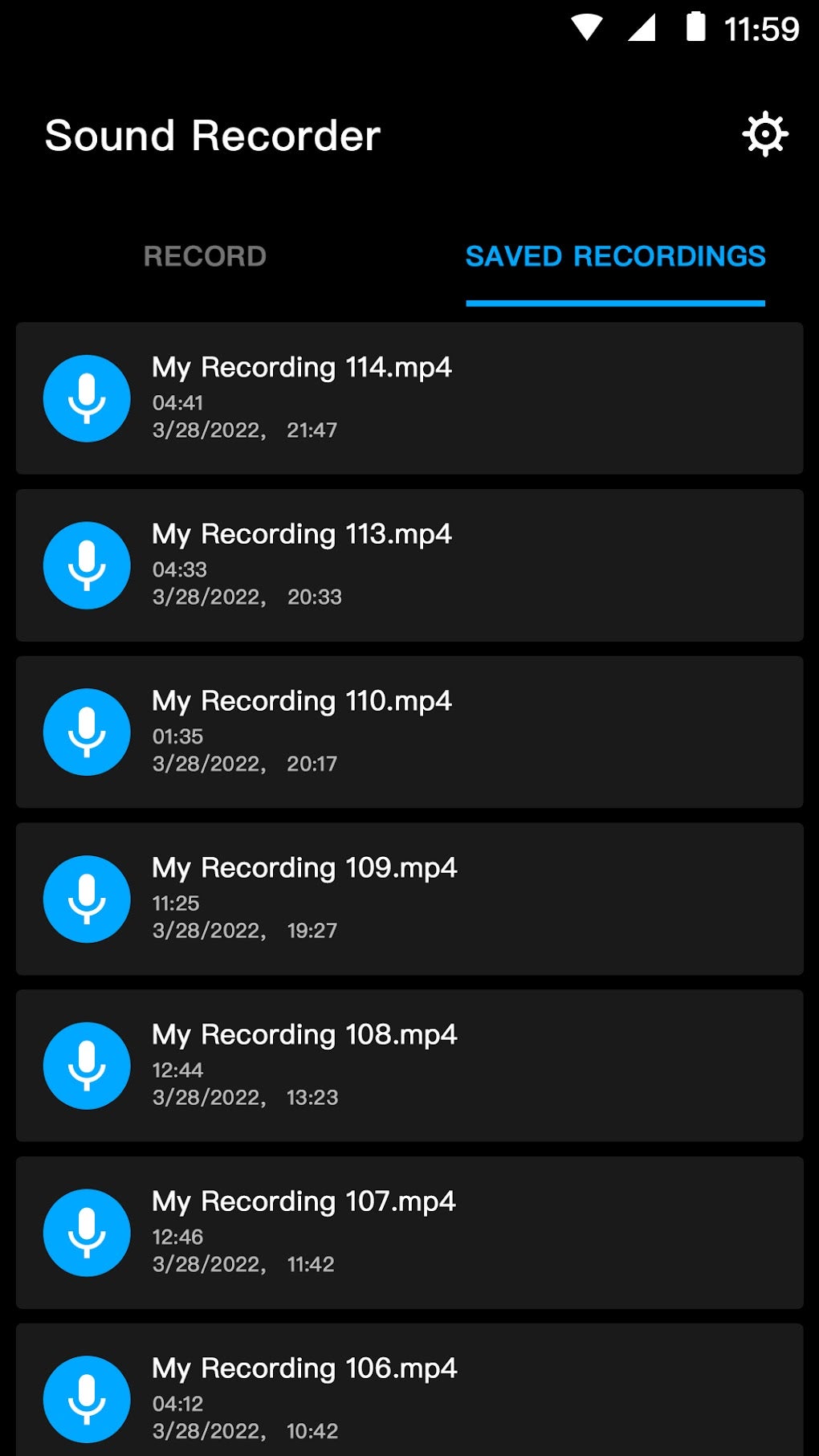Tap the cellular signal icon

pyautogui.click(x=643, y=27)
